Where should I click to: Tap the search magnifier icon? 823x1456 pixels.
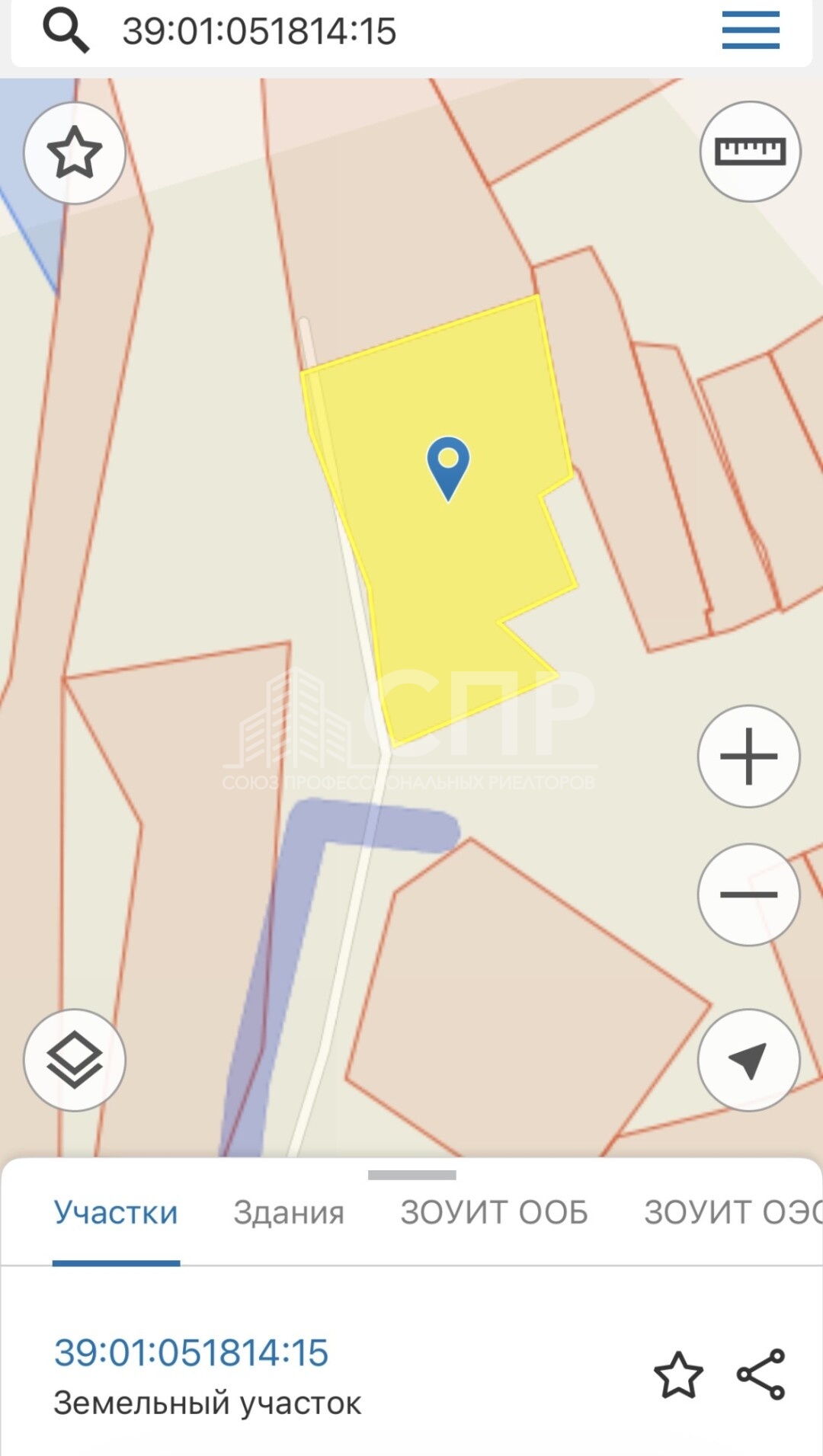pyautogui.click(x=66, y=31)
